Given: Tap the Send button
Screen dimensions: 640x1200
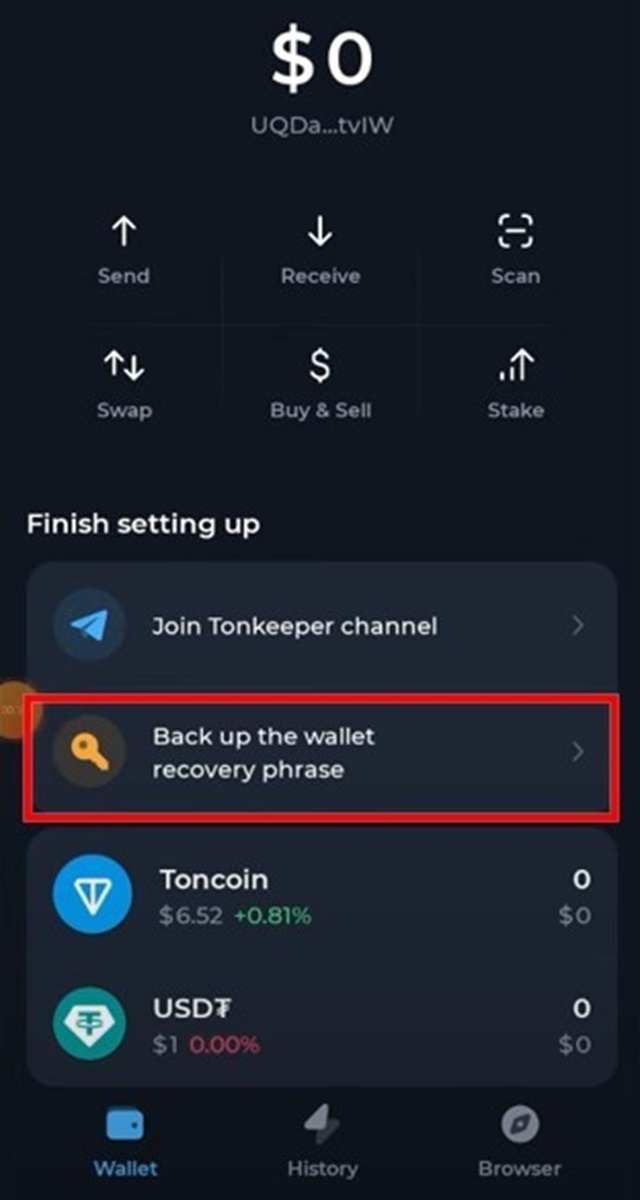Looking at the screenshot, I should point(123,250).
